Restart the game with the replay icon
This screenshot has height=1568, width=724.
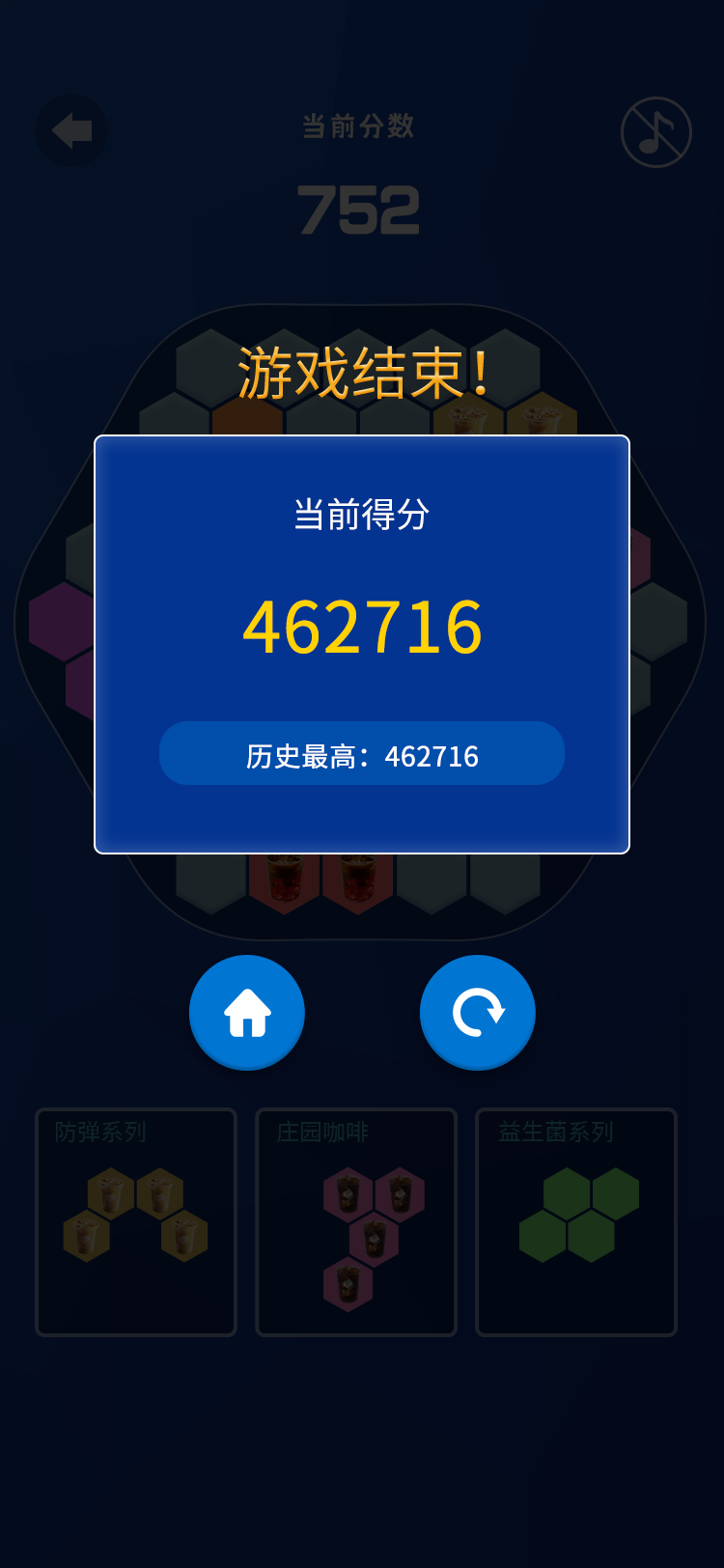click(477, 1011)
